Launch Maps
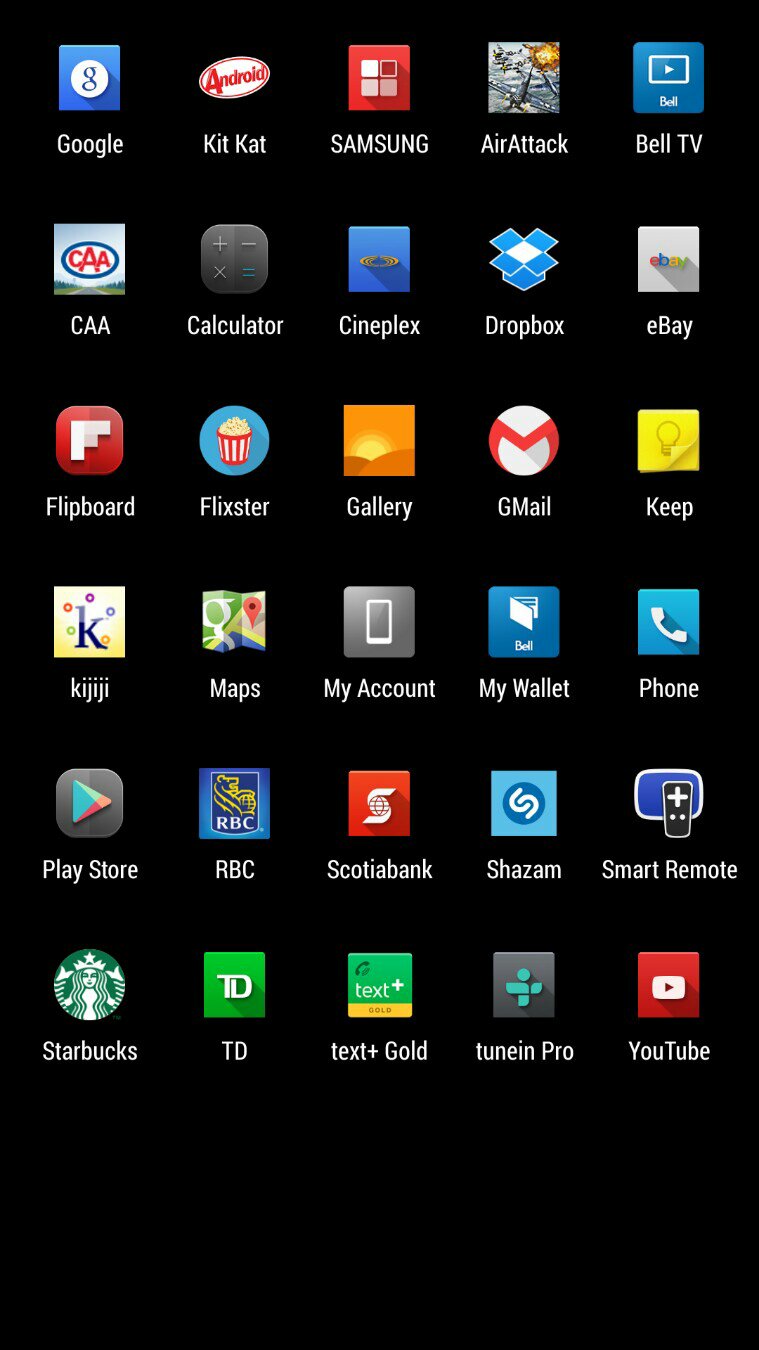The width and height of the screenshot is (759, 1350). 234,621
